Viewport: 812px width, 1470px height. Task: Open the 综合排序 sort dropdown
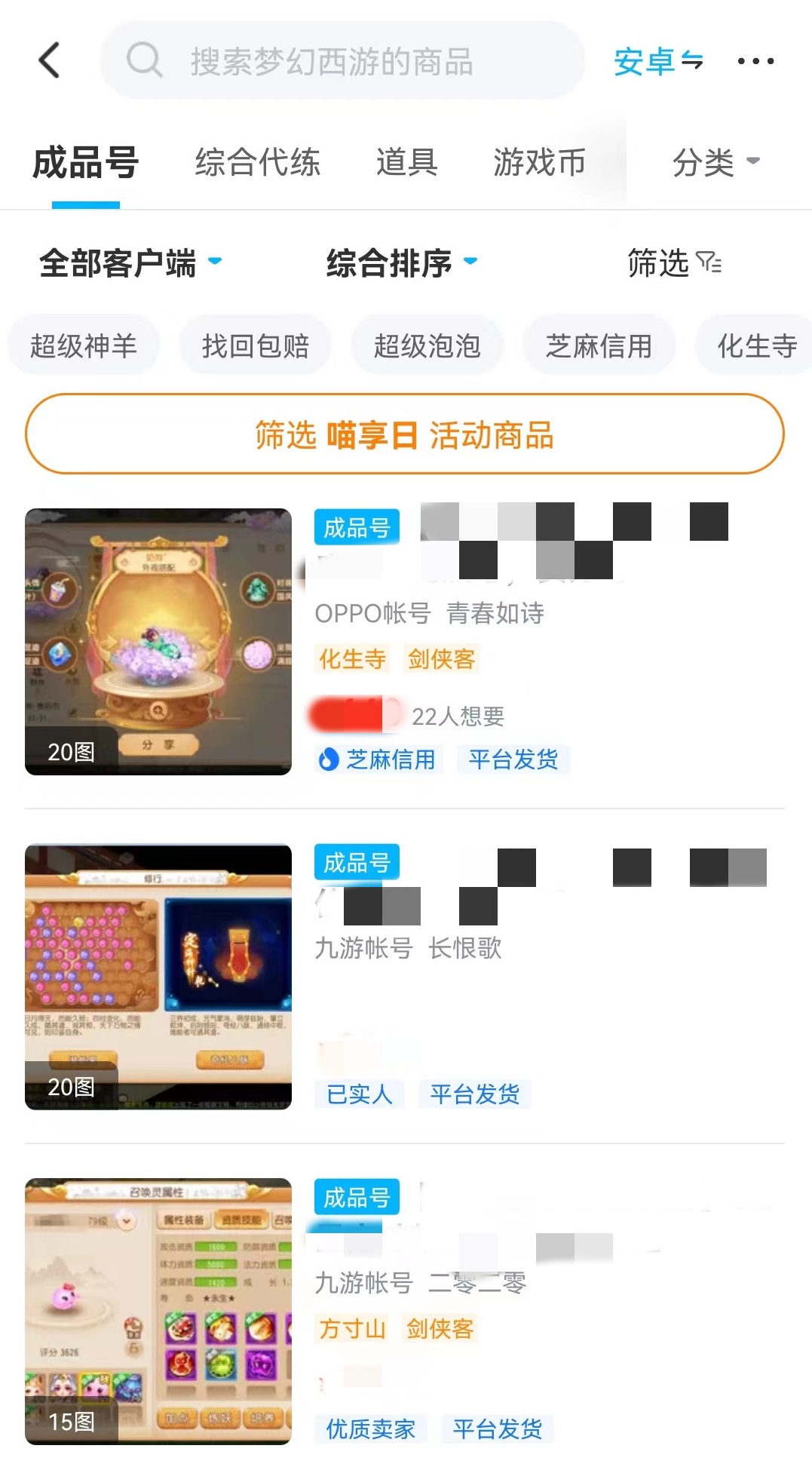pos(401,263)
